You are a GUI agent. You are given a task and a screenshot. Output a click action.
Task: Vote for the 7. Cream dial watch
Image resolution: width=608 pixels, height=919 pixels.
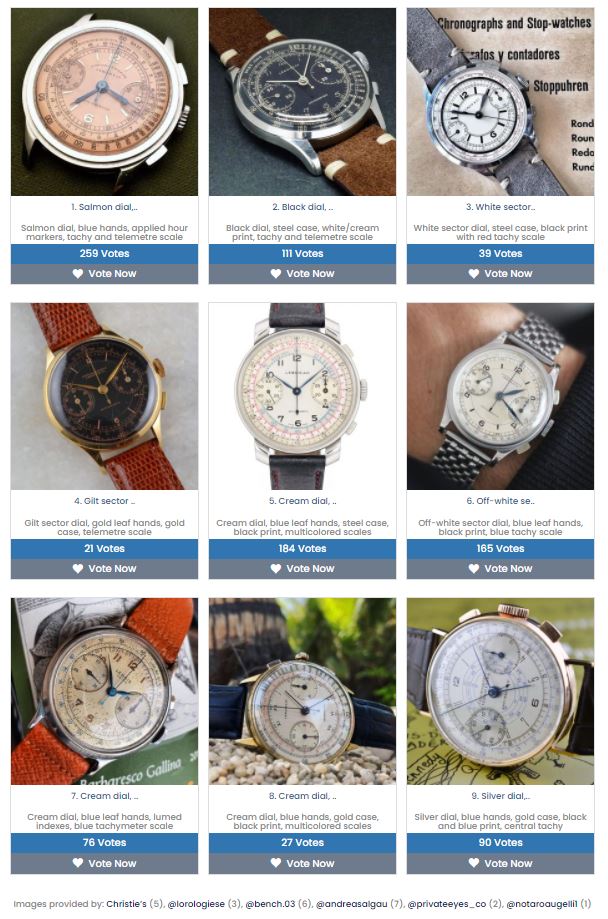[x=104, y=863]
